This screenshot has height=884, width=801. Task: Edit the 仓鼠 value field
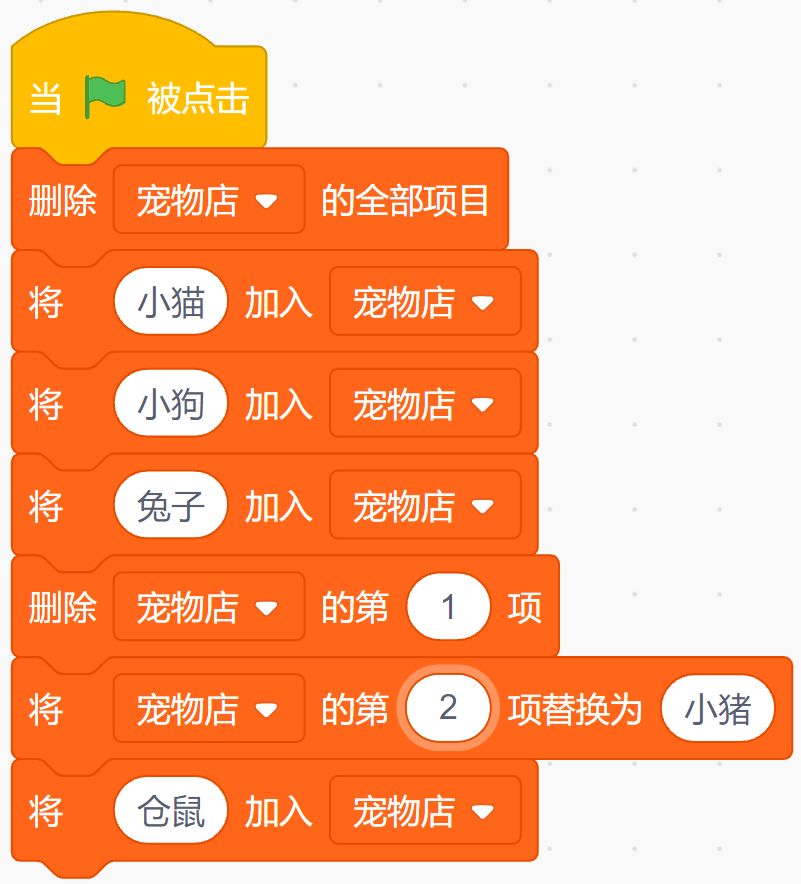(171, 810)
